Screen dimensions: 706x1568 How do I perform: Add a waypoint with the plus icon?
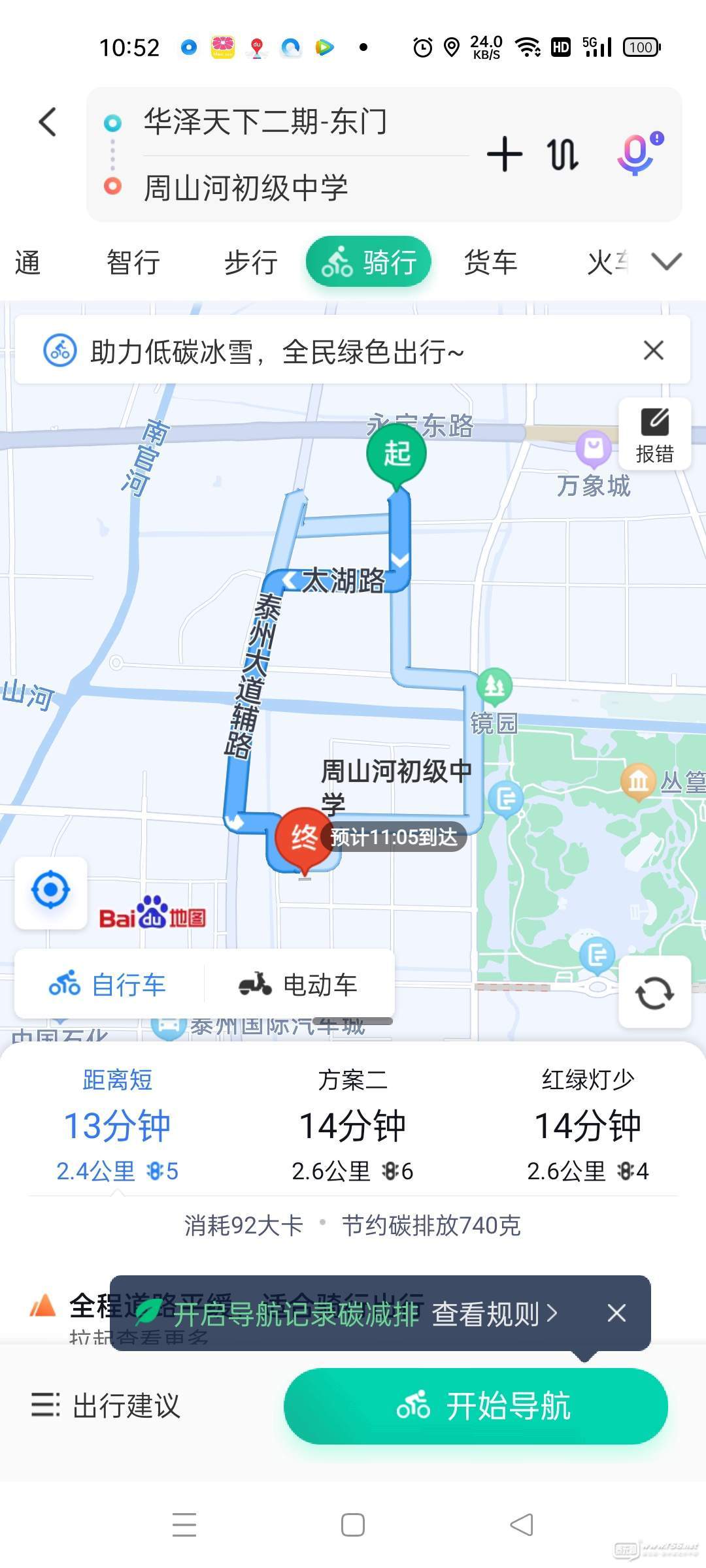[505, 155]
